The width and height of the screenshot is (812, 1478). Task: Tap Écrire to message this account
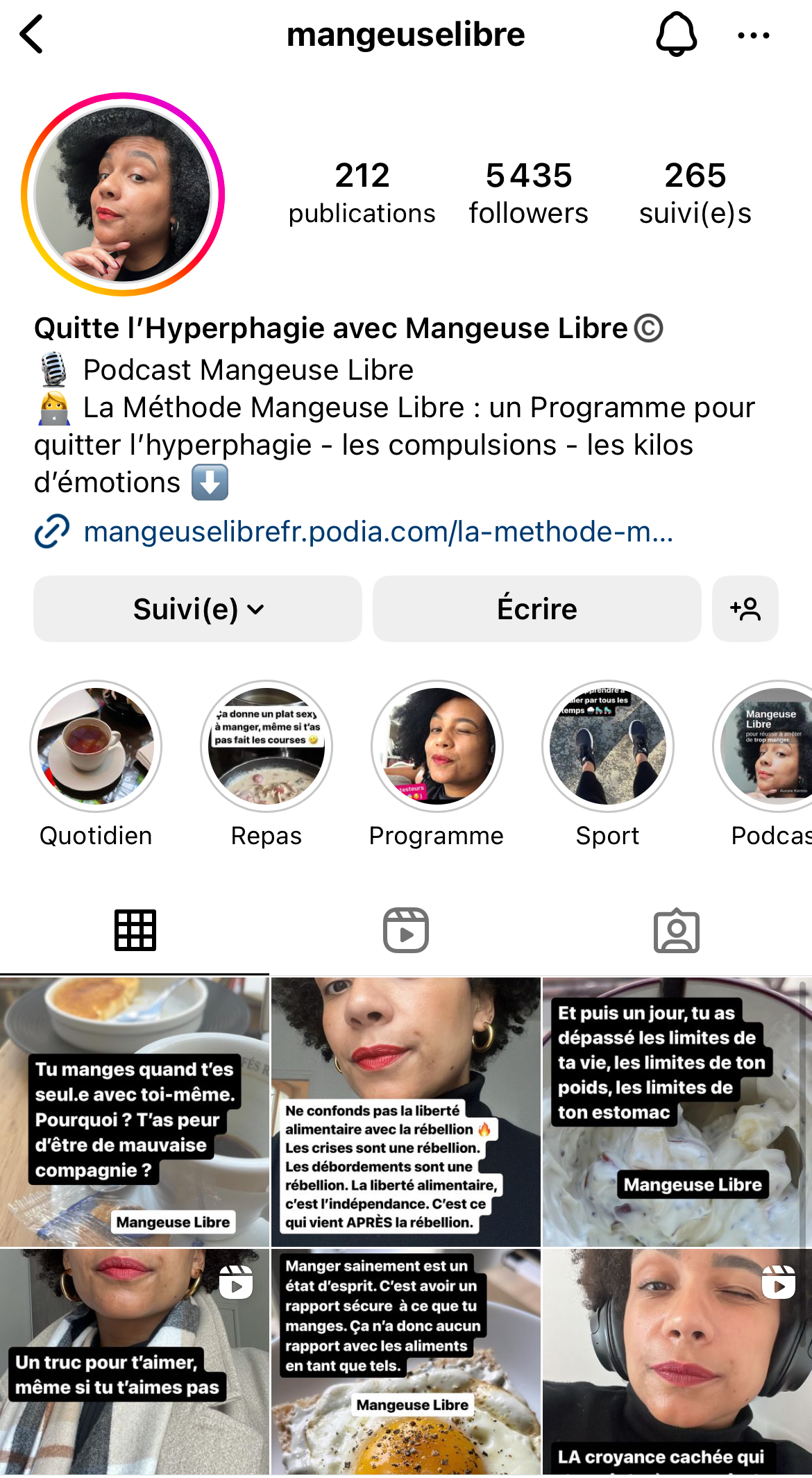click(536, 609)
